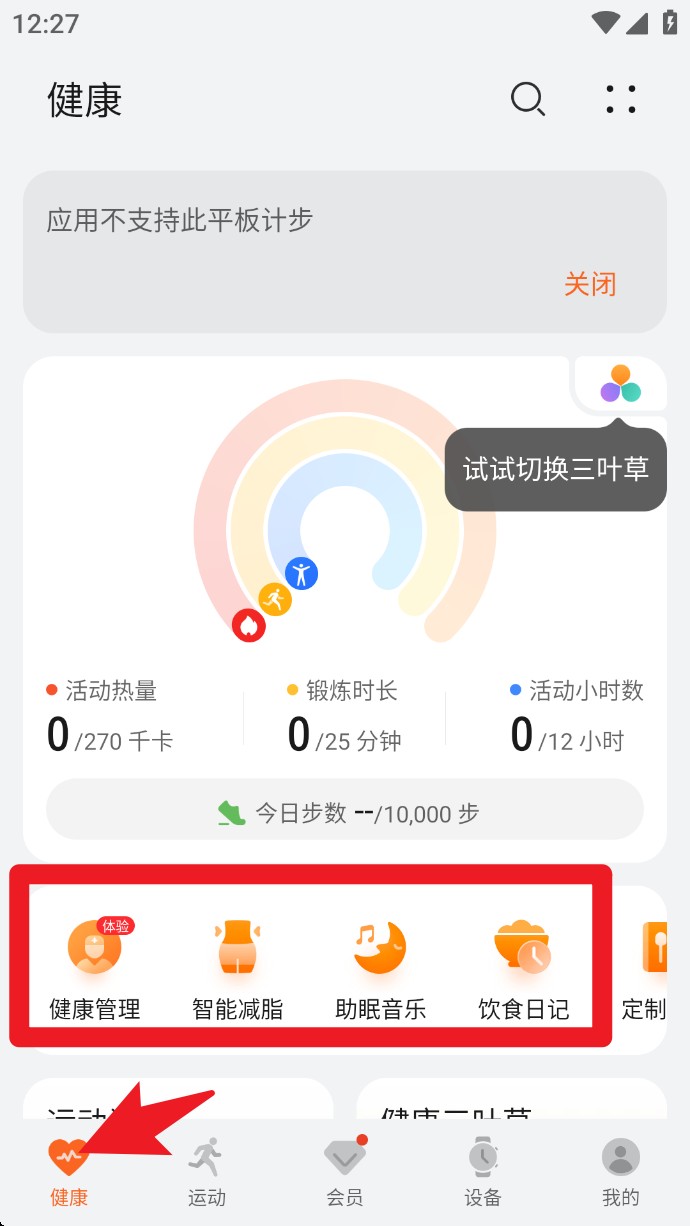
Task: Open the four-dot overflow menu
Action: [x=621, y=99]
